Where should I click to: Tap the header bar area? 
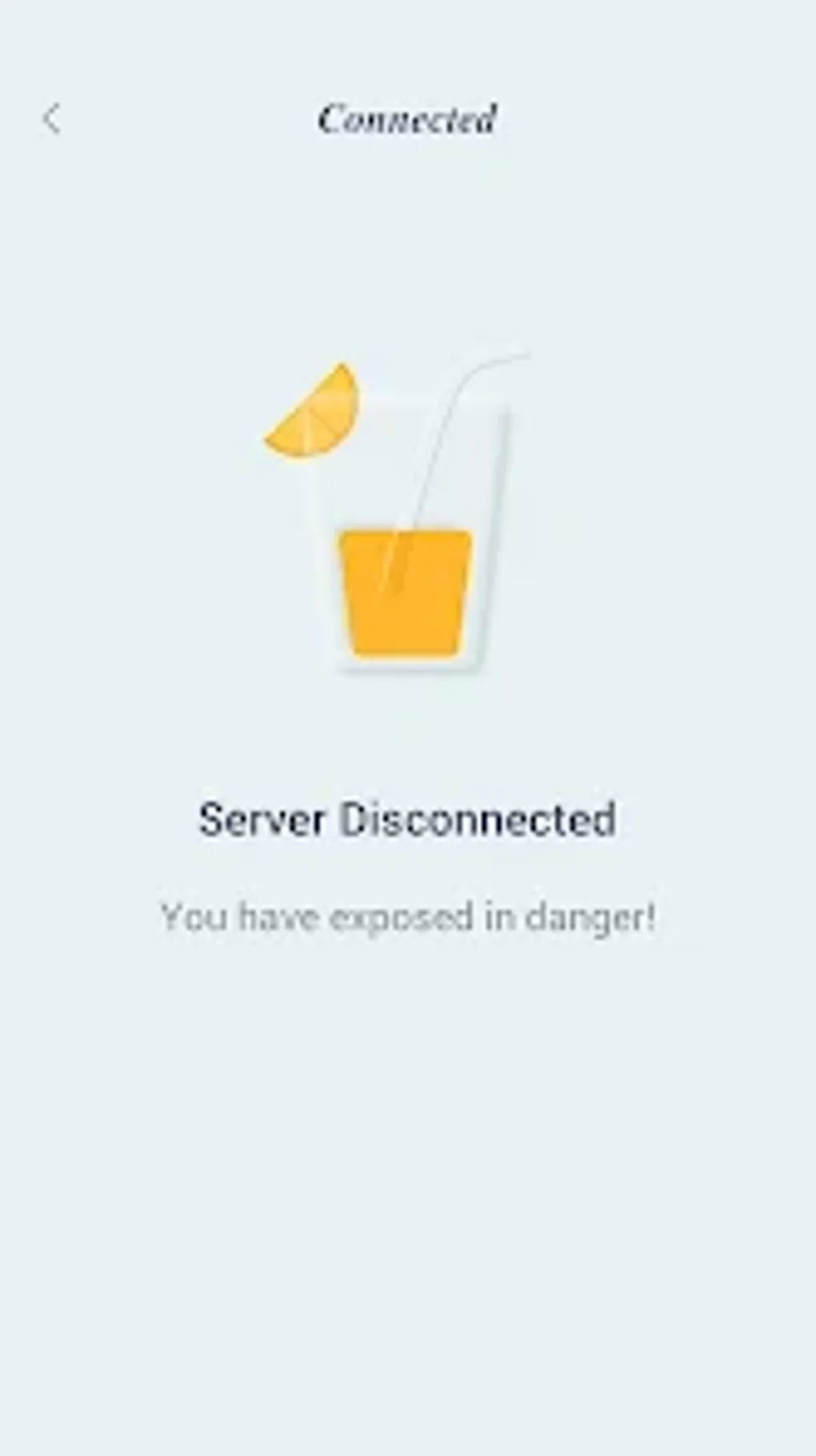click(408, 120)
